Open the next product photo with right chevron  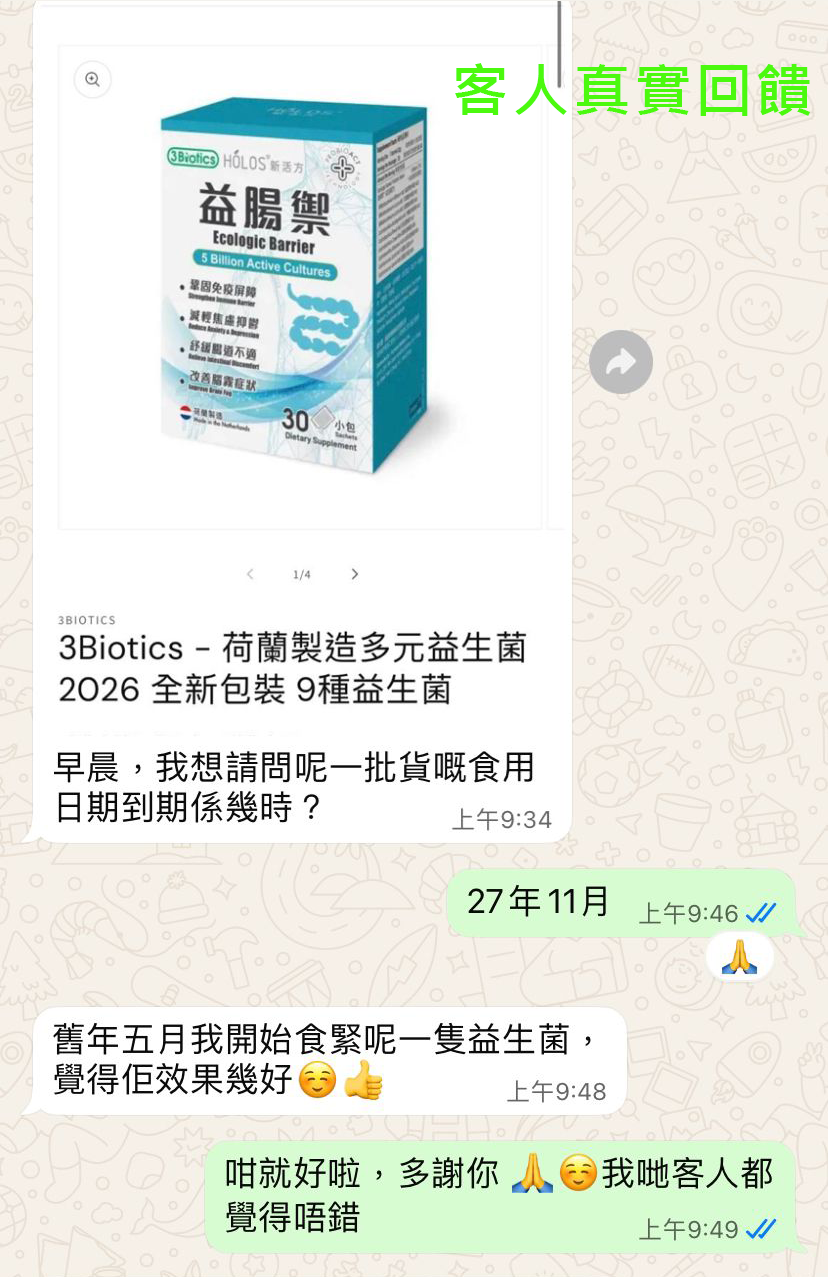(x=355, y=574)
